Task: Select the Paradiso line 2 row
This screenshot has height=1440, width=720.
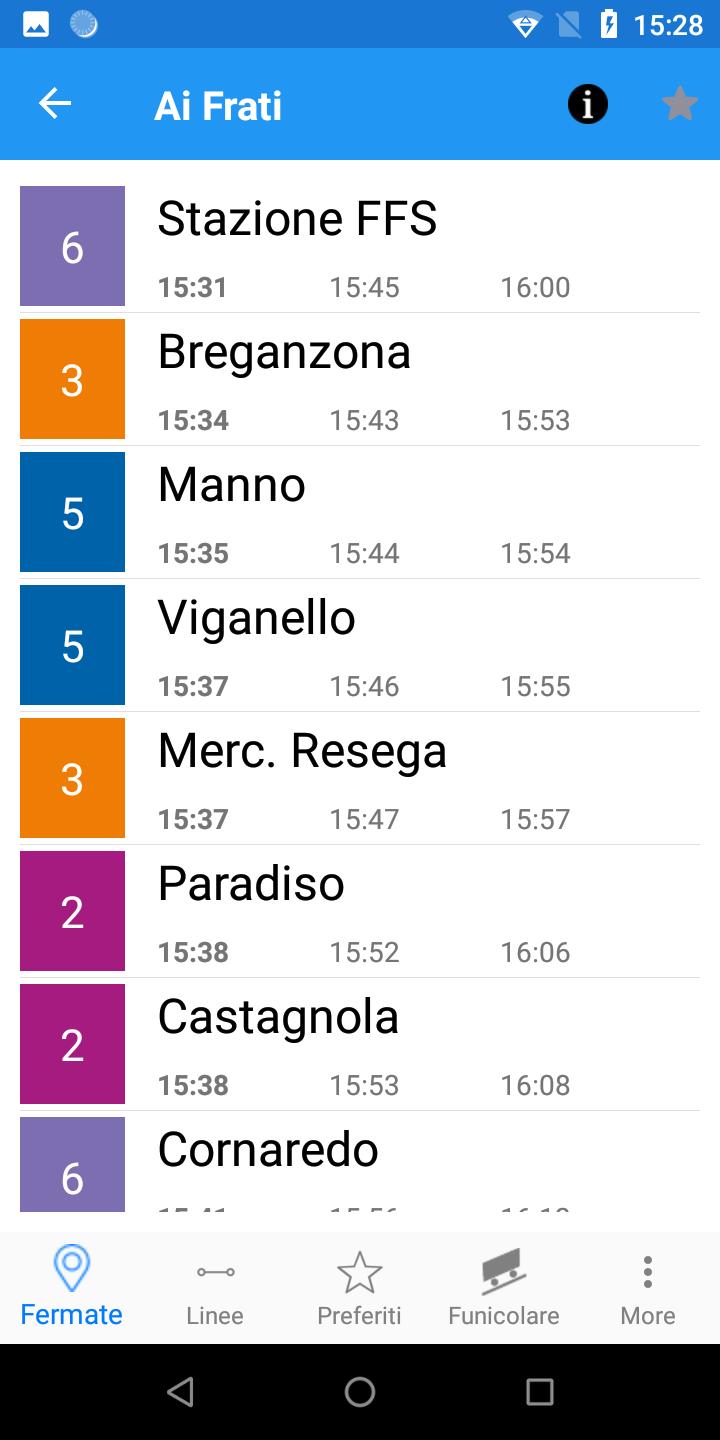Action: (x=360, y=911)
